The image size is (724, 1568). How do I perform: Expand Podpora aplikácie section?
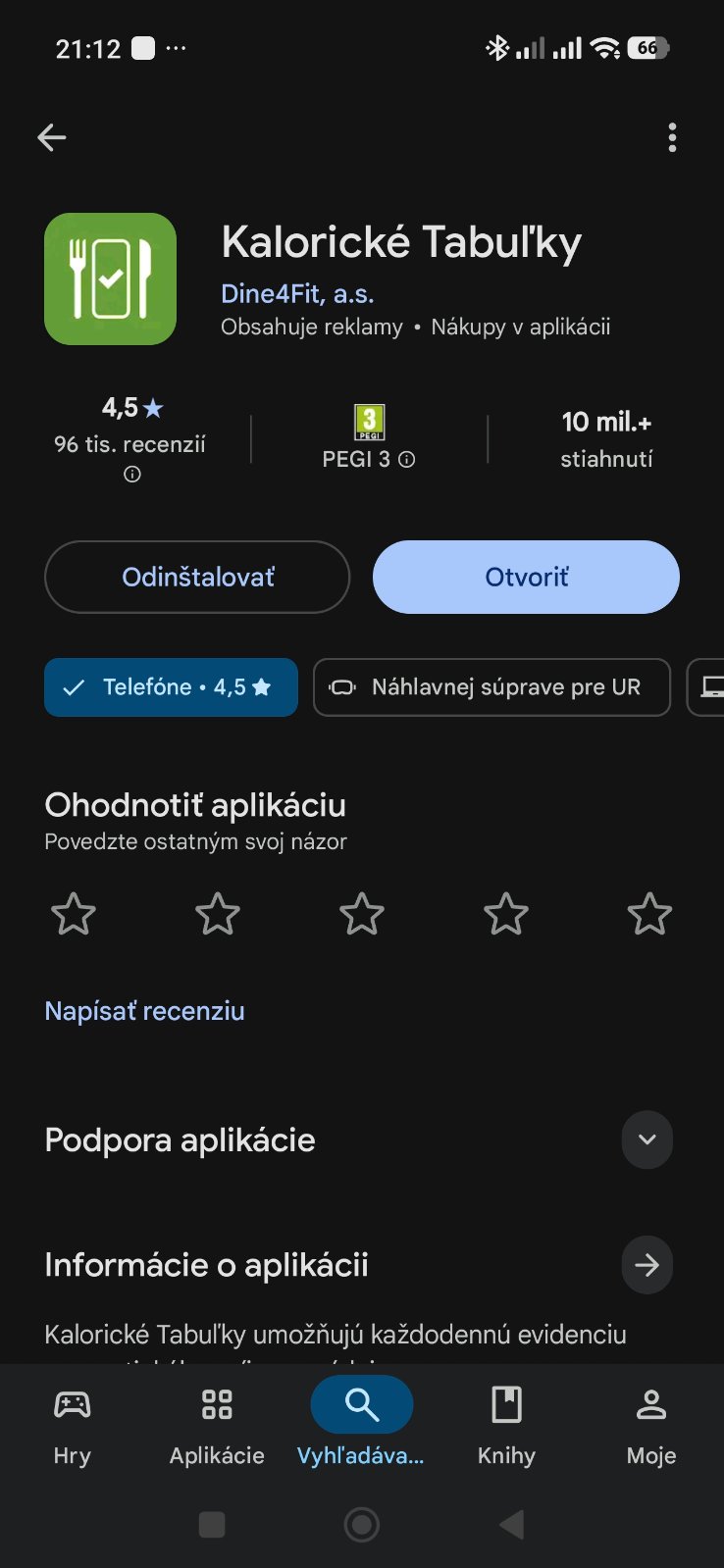(x=646, y=1139)
